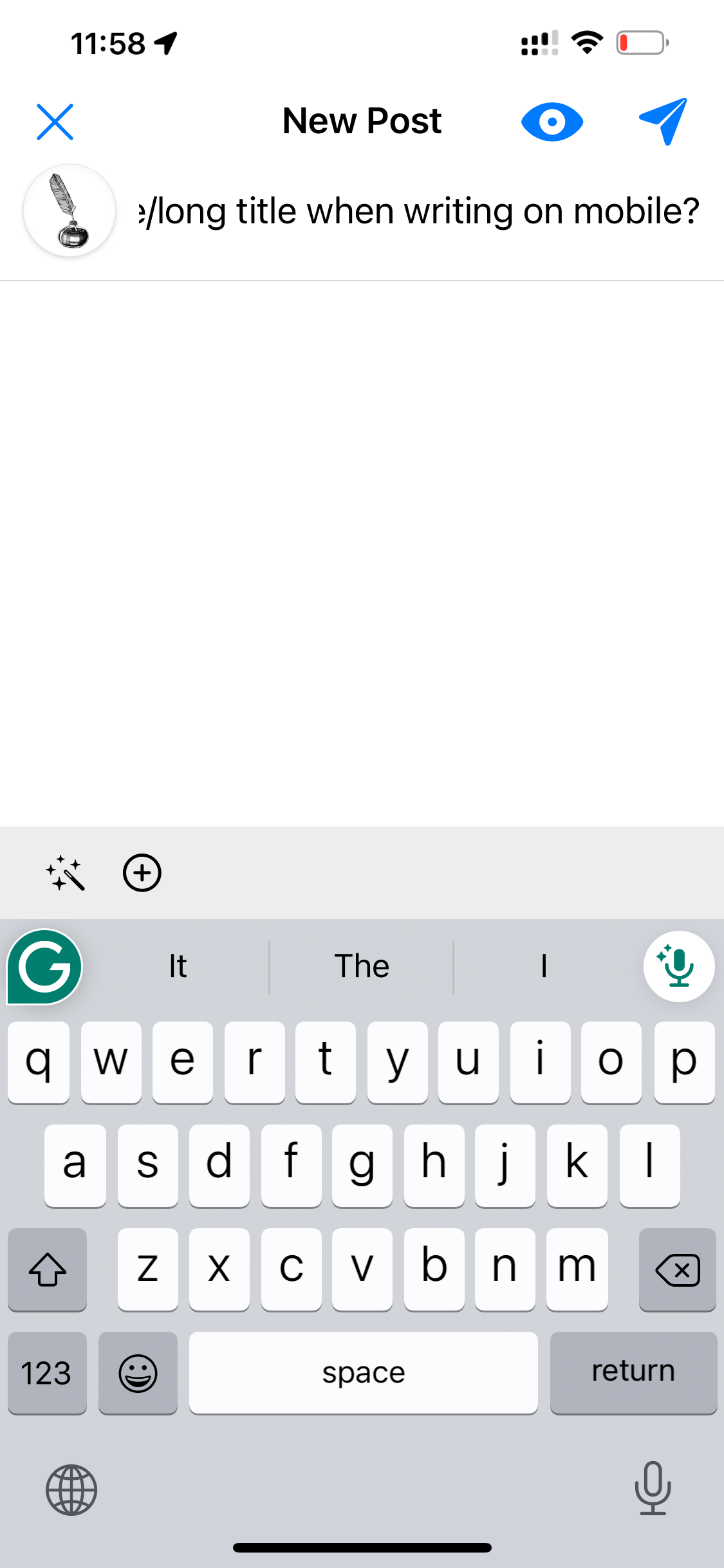Image resolution: width=724 pixels, height=1568 pixels.
Task: Start system dictation with the microphone
Action: tap(653, 1488)
